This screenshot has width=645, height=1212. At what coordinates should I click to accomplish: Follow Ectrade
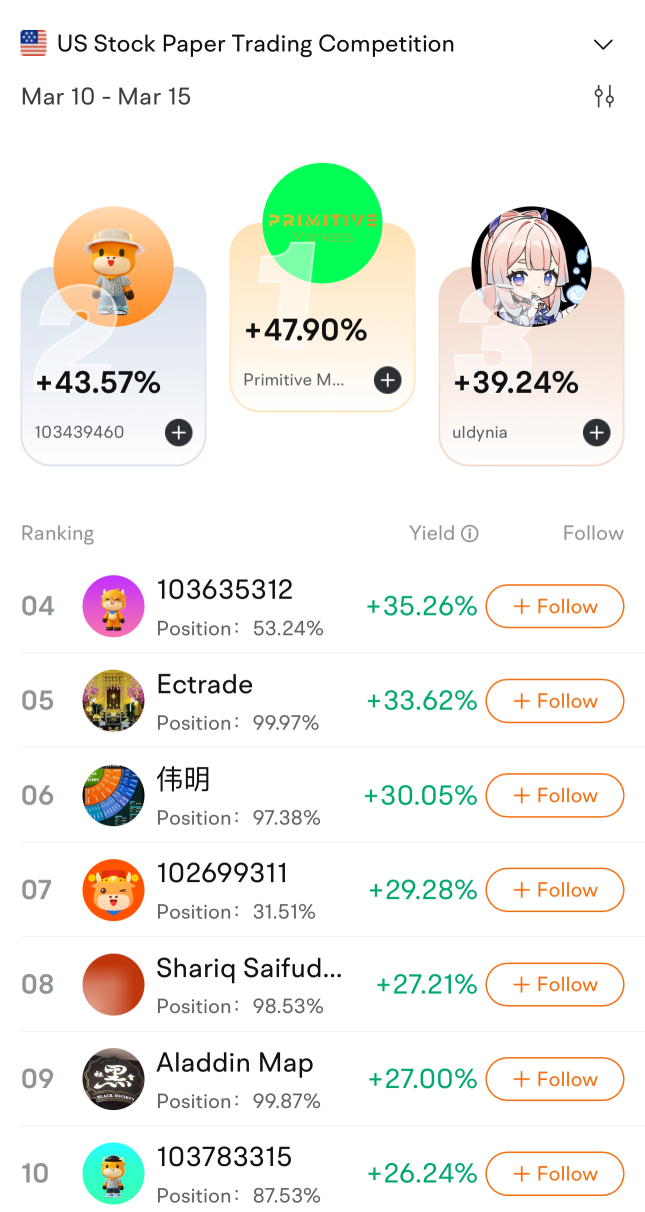(x=554, y=701)
